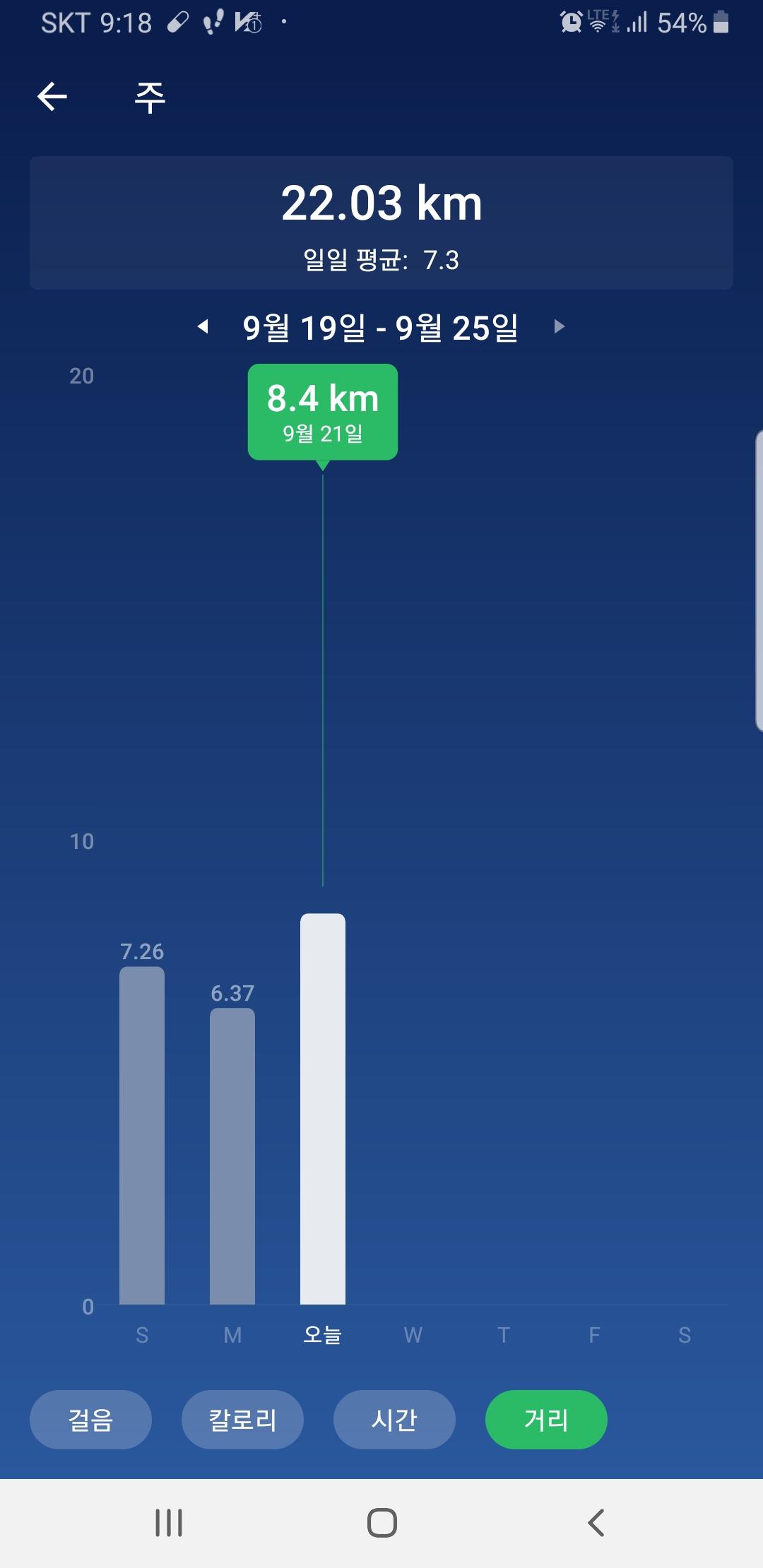Switch to the 걸음 steps view
Image resolution: width=763 pixels, height=1568 pixels.
click(x=90, y=1419)
